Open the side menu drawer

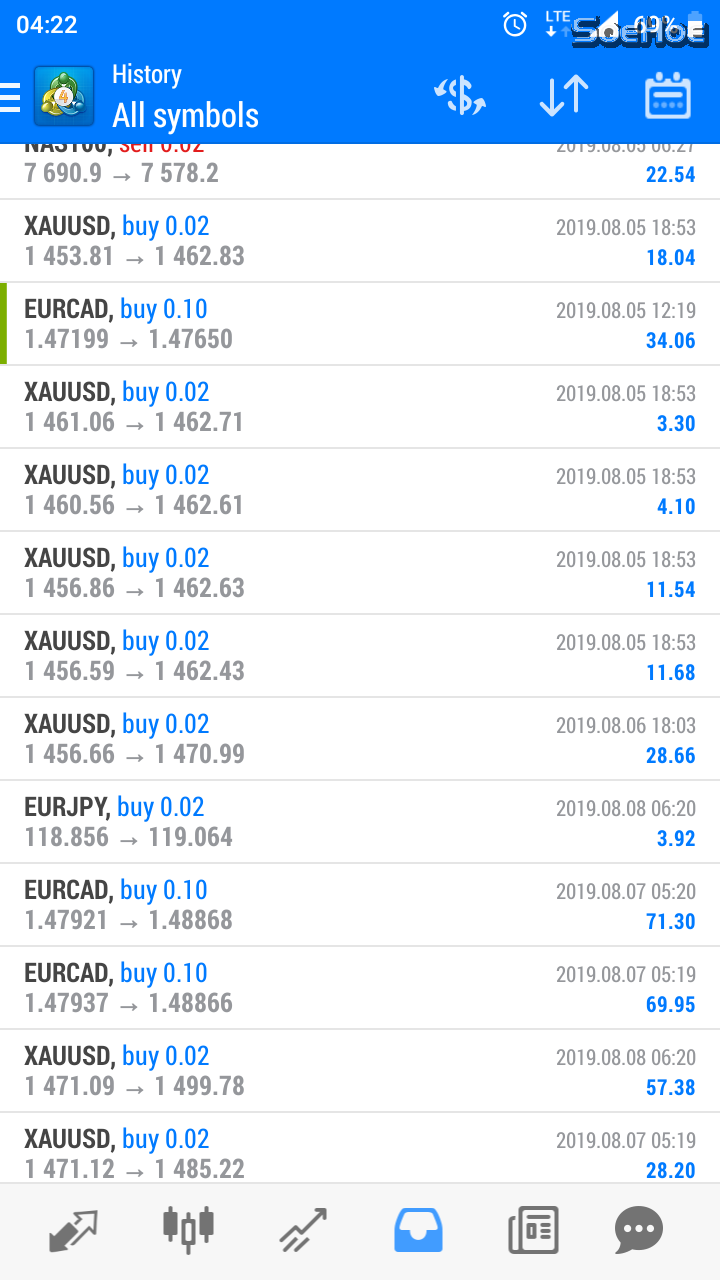(12, 97)
